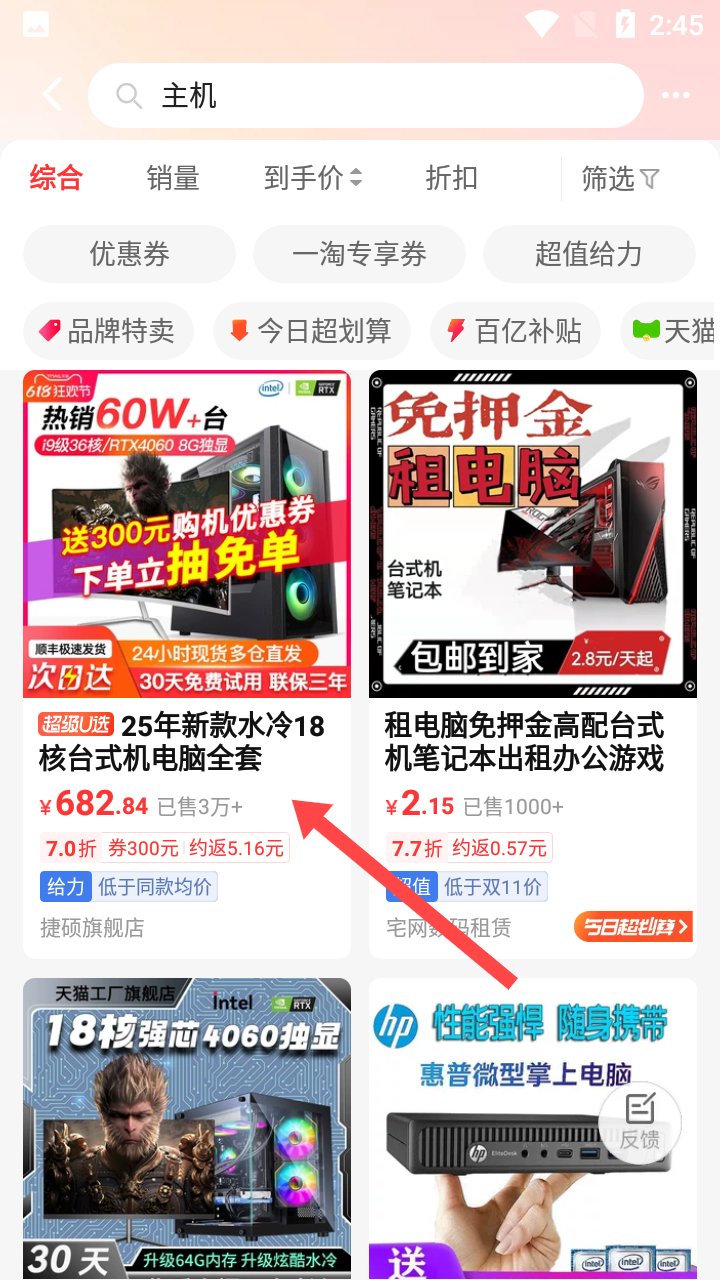Filter by 品牌特卖

click(x=108, y=331)
